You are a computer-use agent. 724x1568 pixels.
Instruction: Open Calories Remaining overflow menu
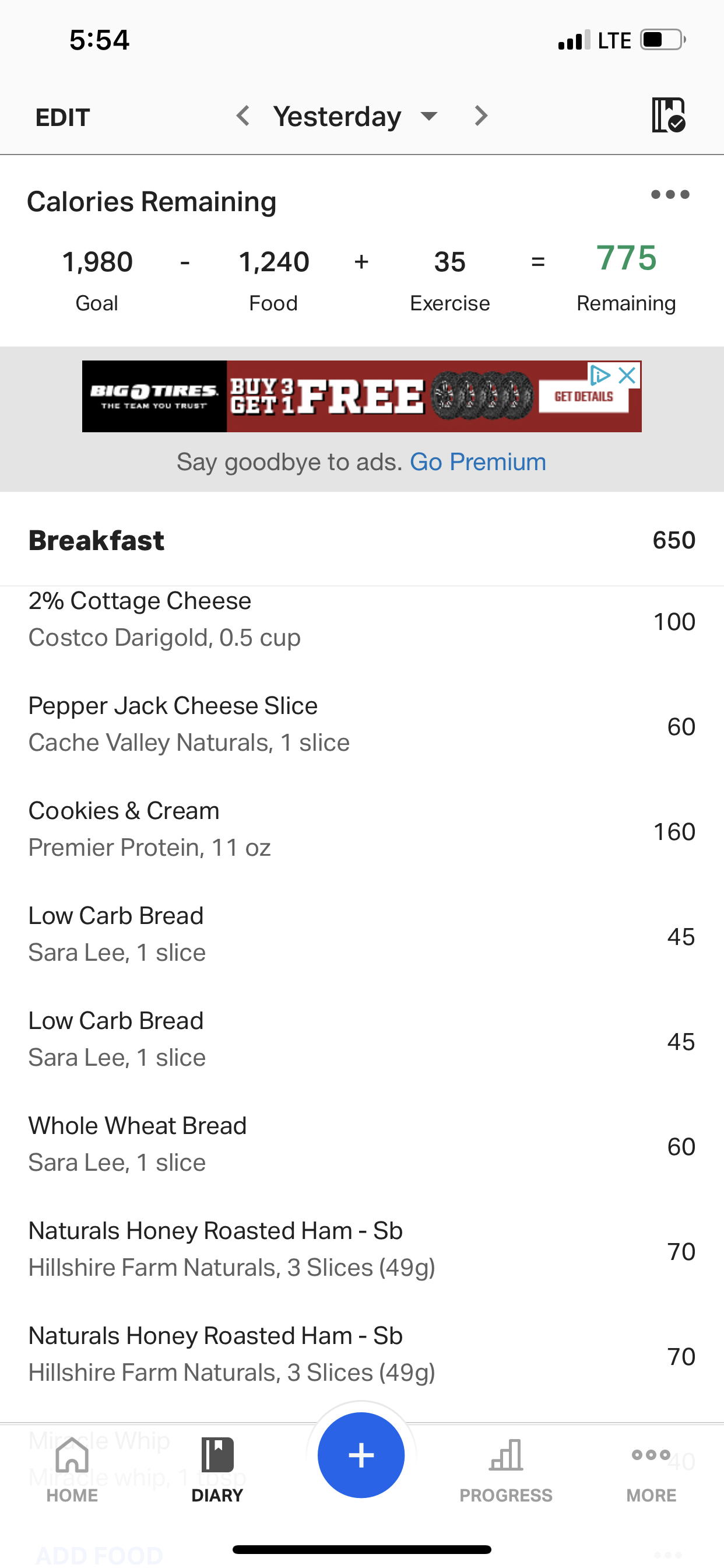click(x=669, y=195)
